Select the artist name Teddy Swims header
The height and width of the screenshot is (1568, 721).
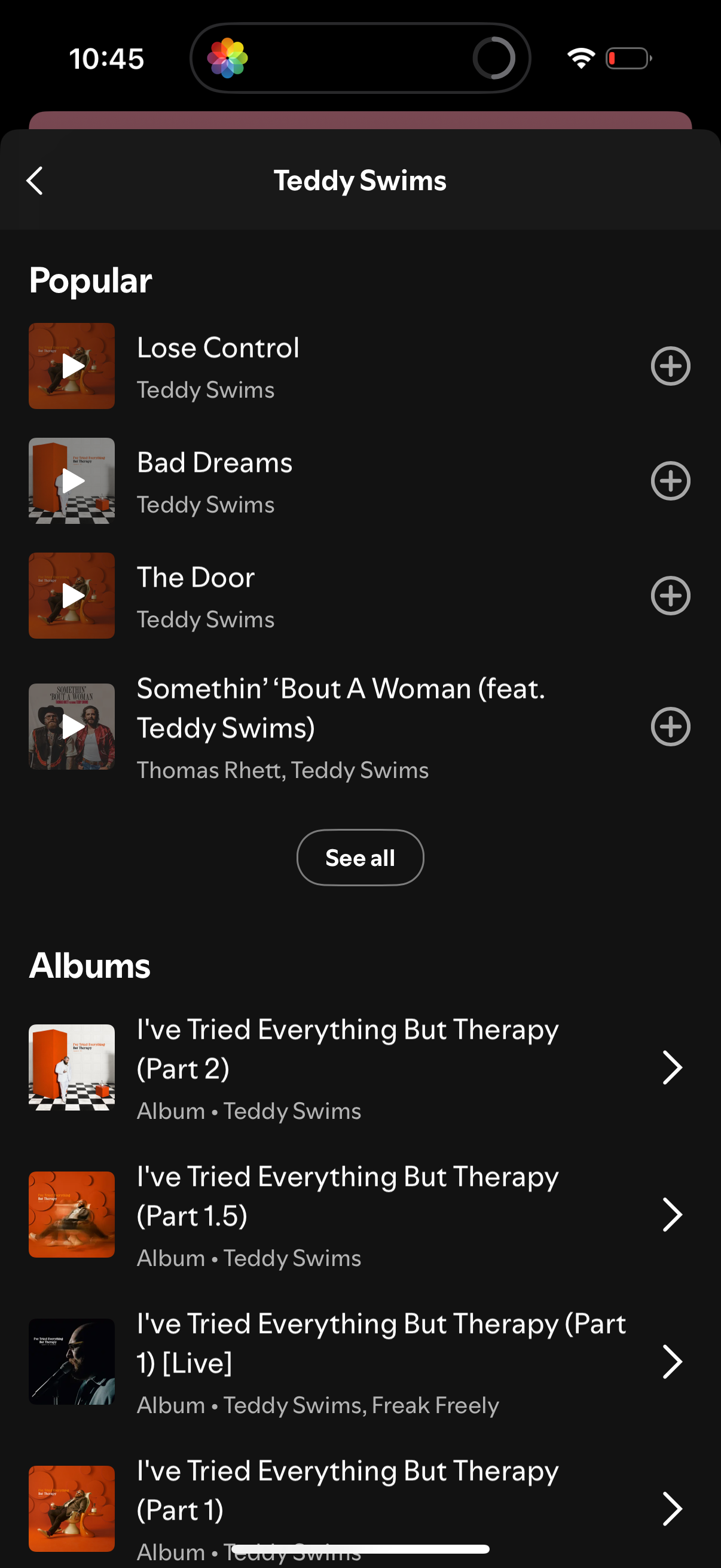pos(360,181)
